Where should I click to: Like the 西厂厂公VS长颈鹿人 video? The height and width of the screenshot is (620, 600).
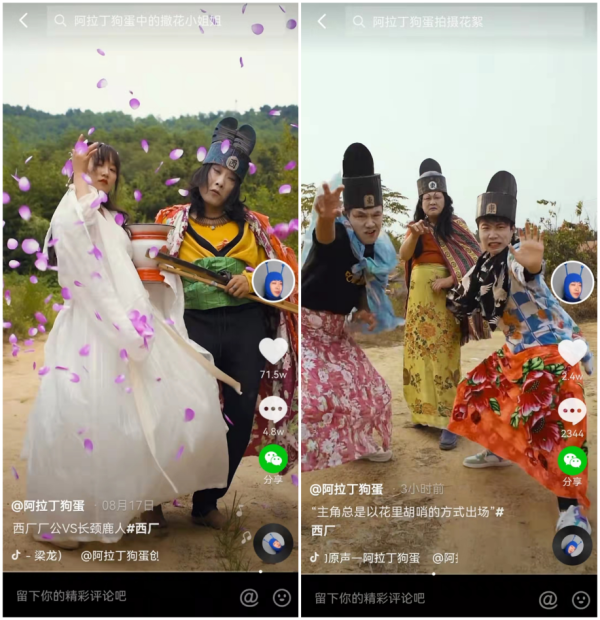coord(273,351)
